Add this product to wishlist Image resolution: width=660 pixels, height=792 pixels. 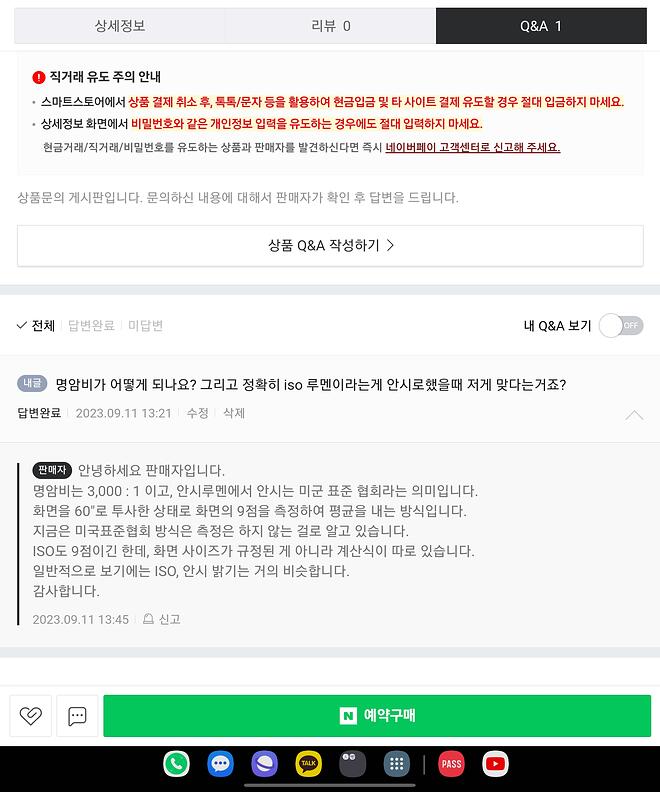click(30, 716)
